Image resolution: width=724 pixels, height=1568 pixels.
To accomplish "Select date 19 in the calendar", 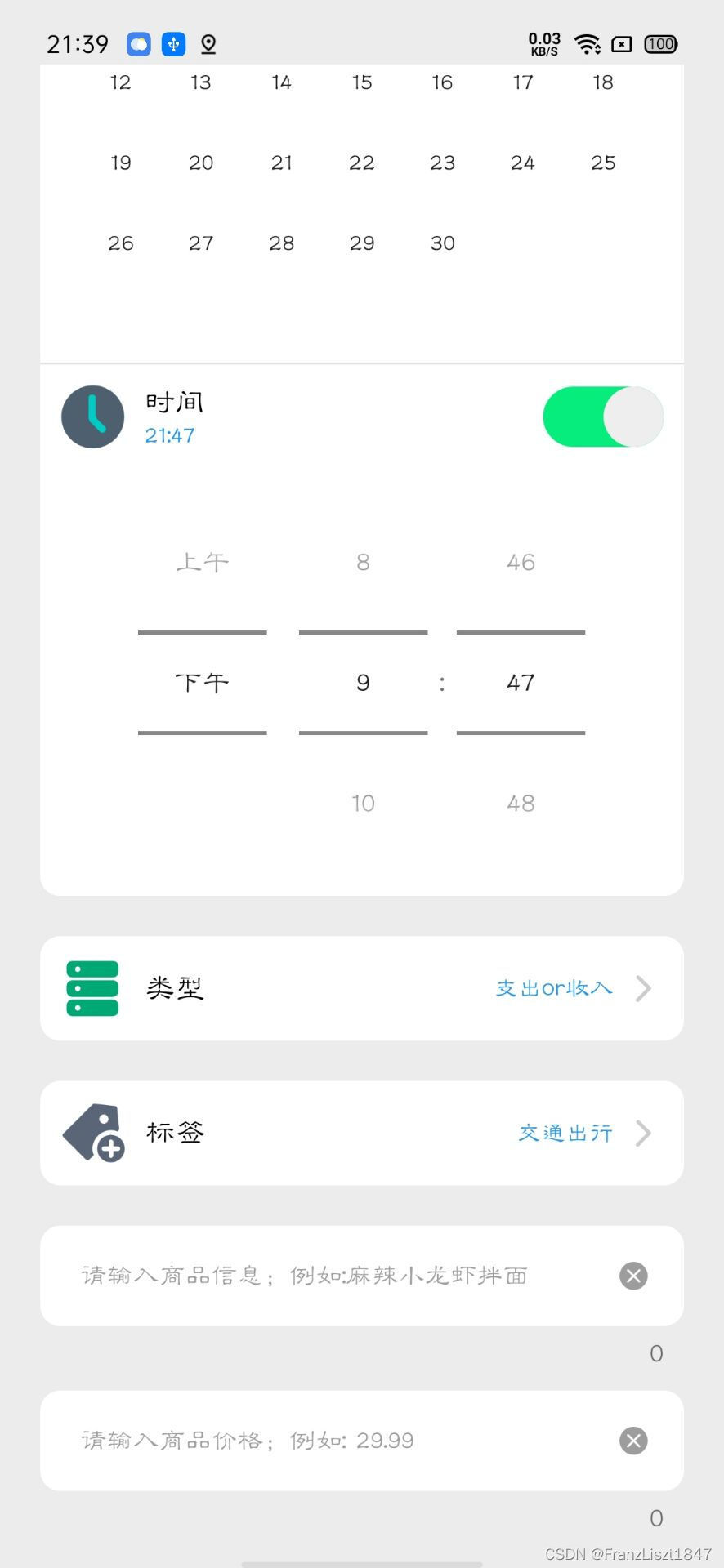I will (x=121, y=163).
